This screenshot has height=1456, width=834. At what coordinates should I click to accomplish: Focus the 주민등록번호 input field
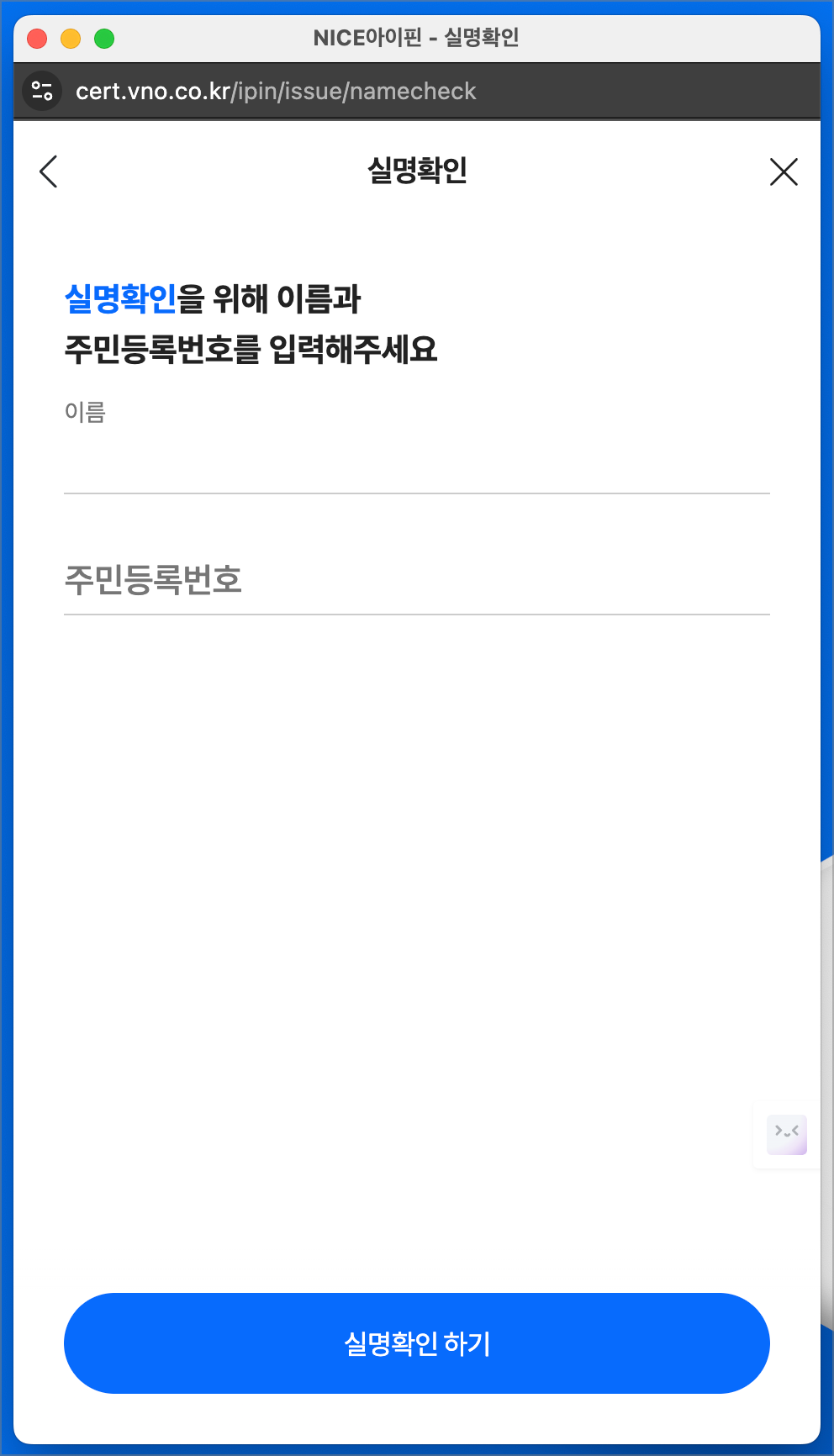tap(417, 580)
